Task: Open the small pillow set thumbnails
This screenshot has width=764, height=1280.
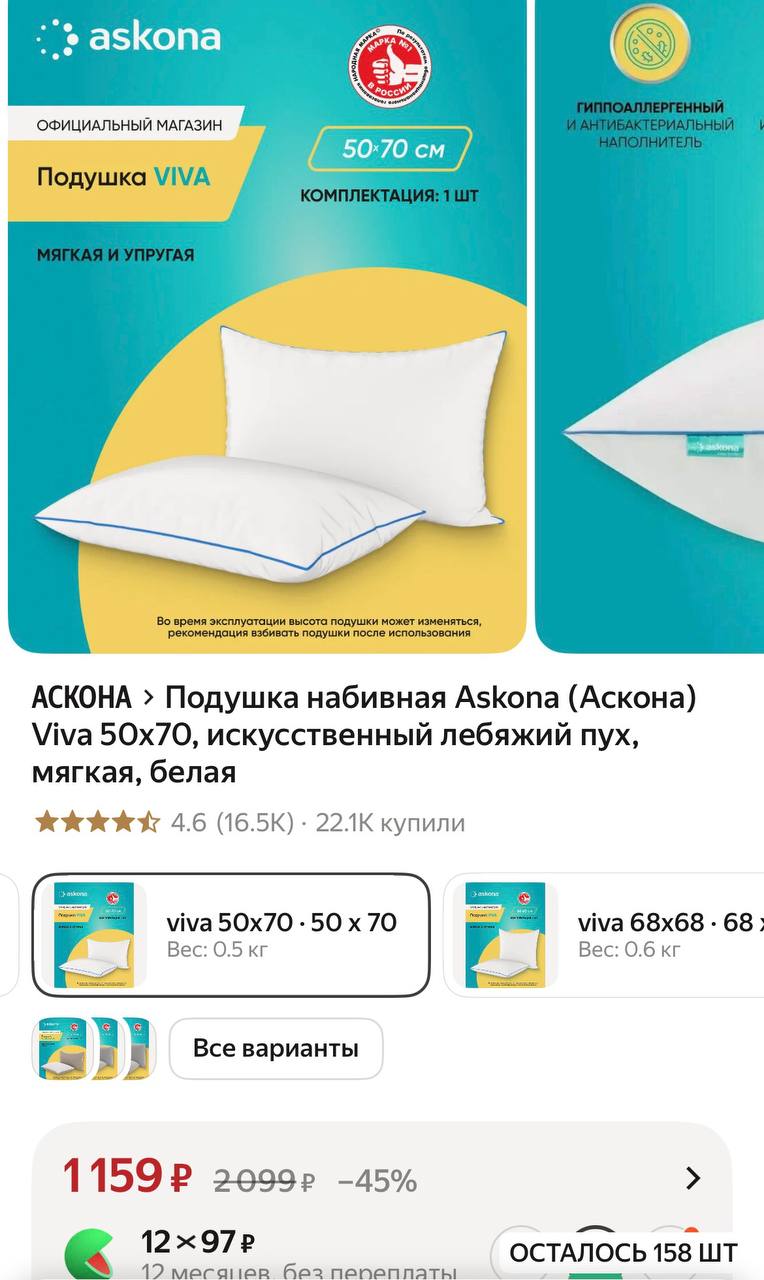Action: [x=94, y=1049]
